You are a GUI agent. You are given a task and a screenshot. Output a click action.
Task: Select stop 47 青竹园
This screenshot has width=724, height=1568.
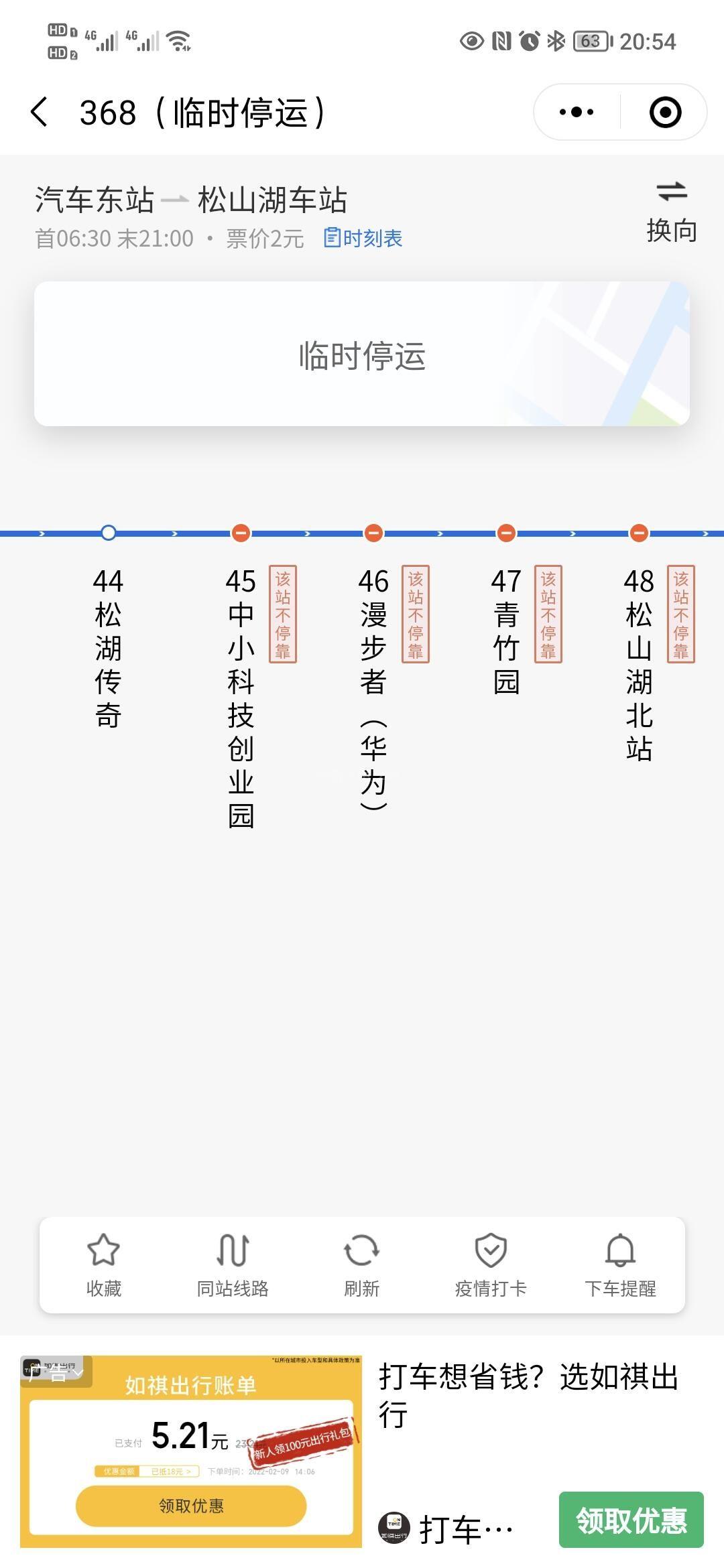point(506,630)
